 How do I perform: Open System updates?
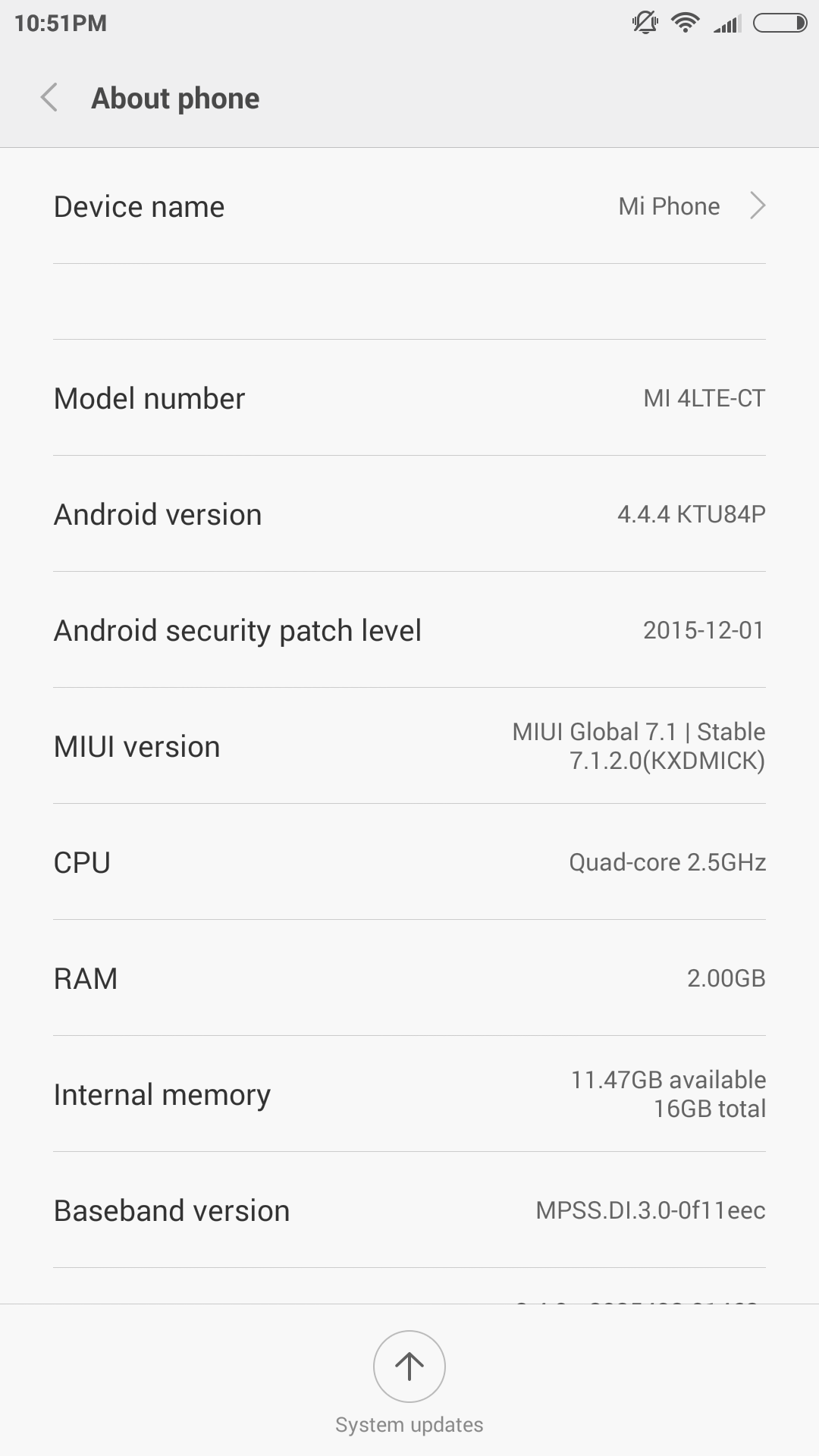409,1367
